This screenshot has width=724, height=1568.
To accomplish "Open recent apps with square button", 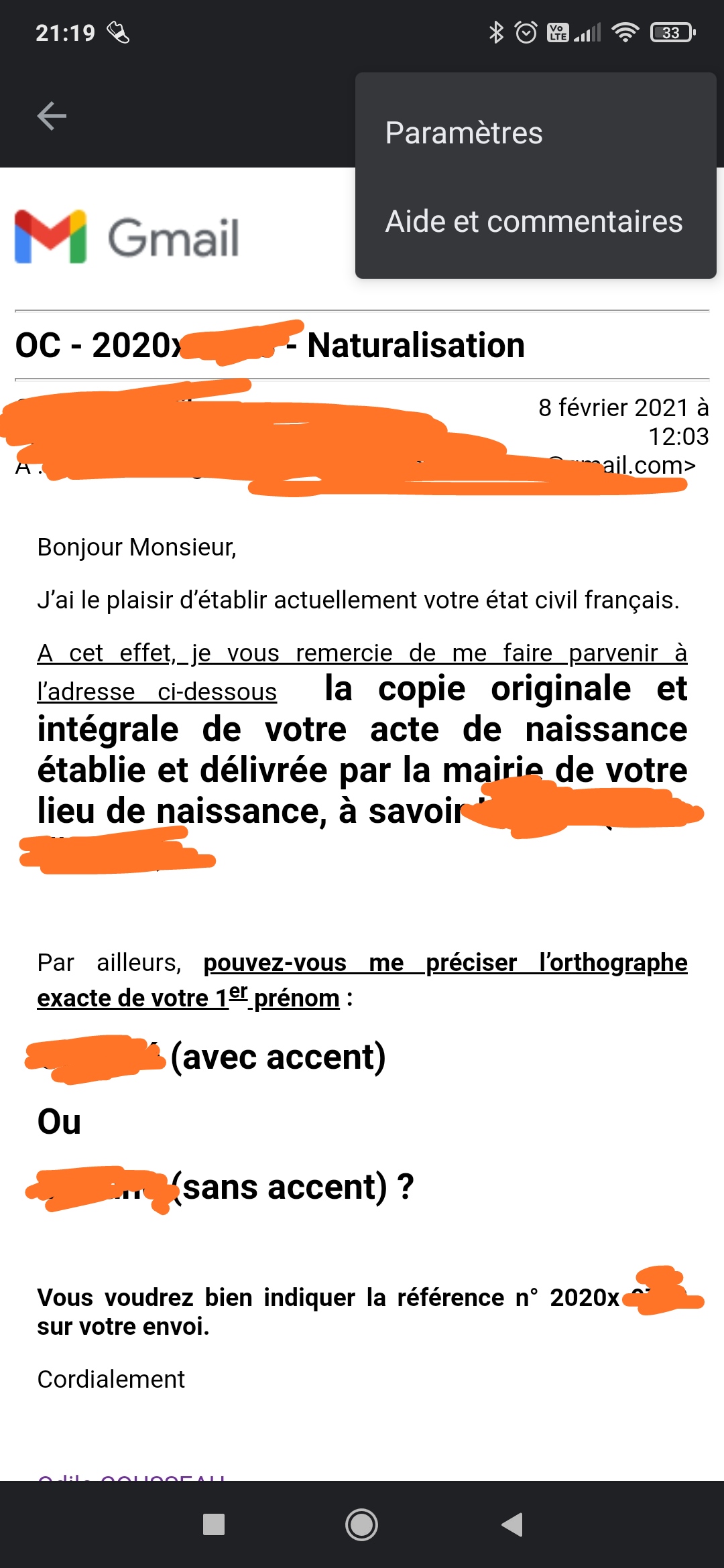I will (214, 1524).
